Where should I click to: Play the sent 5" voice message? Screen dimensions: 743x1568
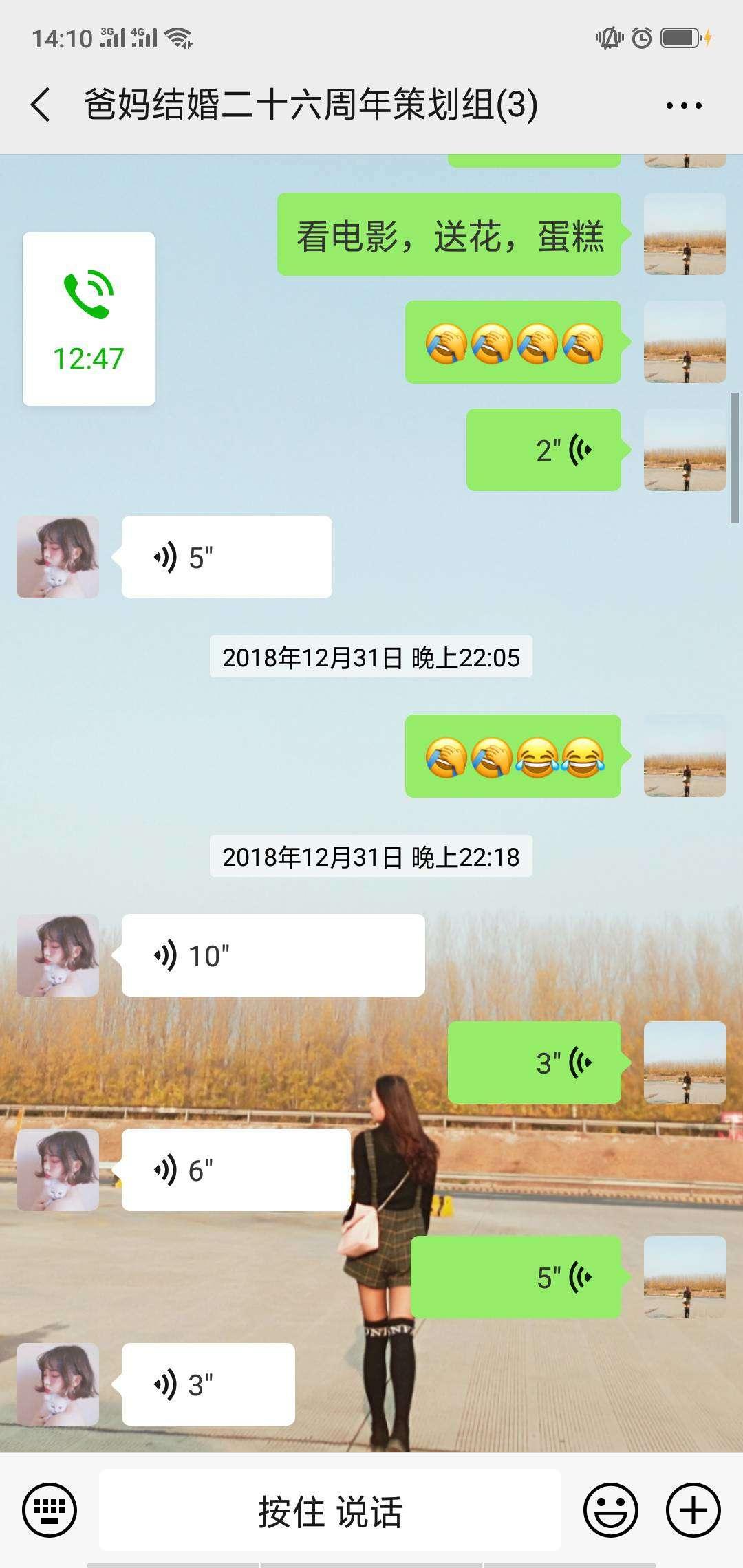516,1277
